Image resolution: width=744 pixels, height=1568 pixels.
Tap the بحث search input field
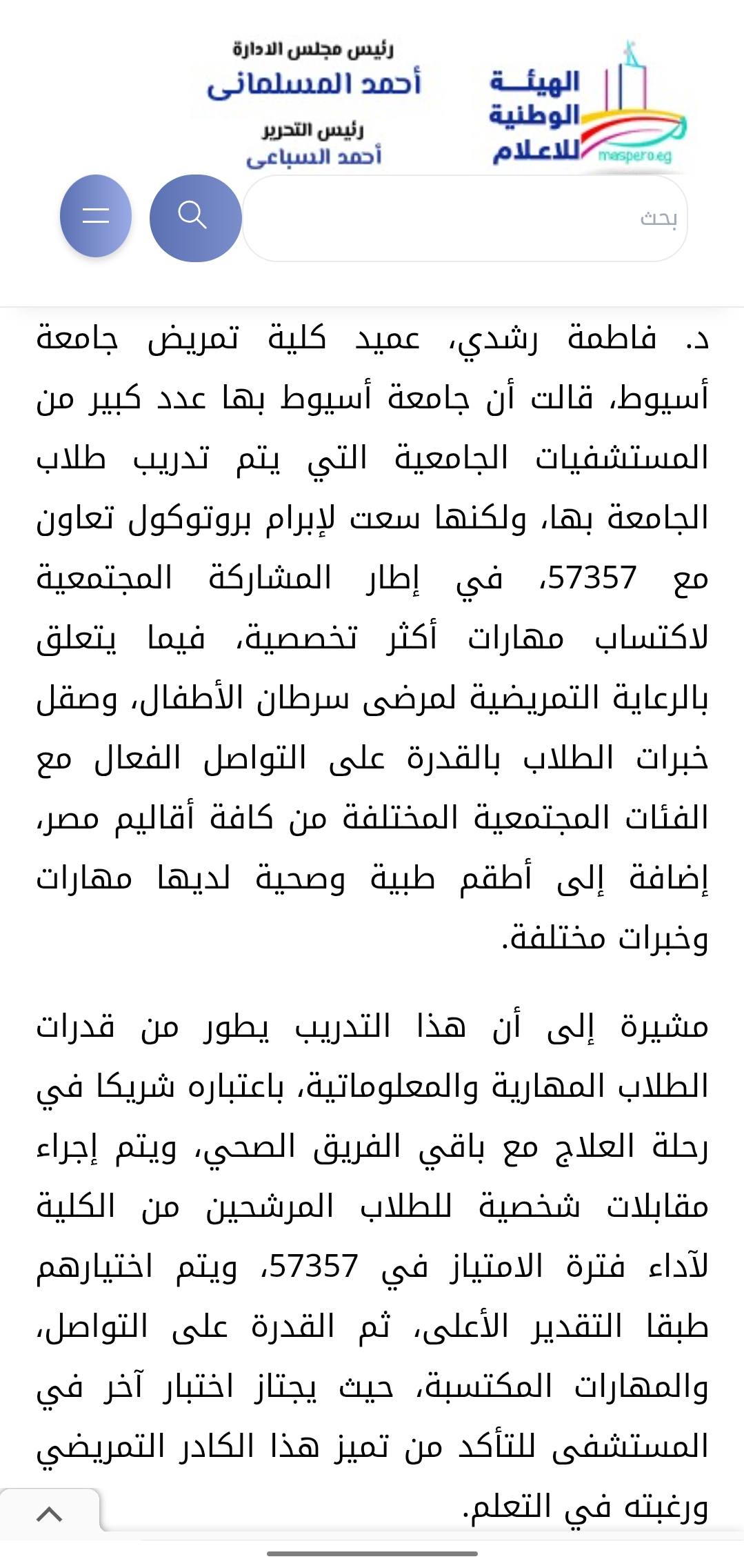(x=463, y=218)
